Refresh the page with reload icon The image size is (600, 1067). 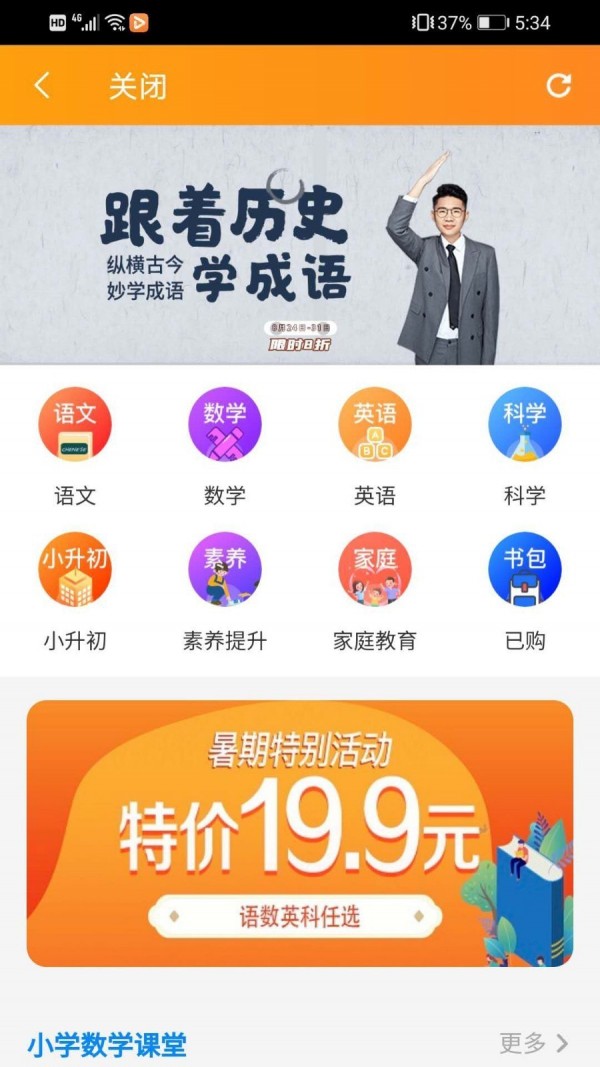pos(558,86)
